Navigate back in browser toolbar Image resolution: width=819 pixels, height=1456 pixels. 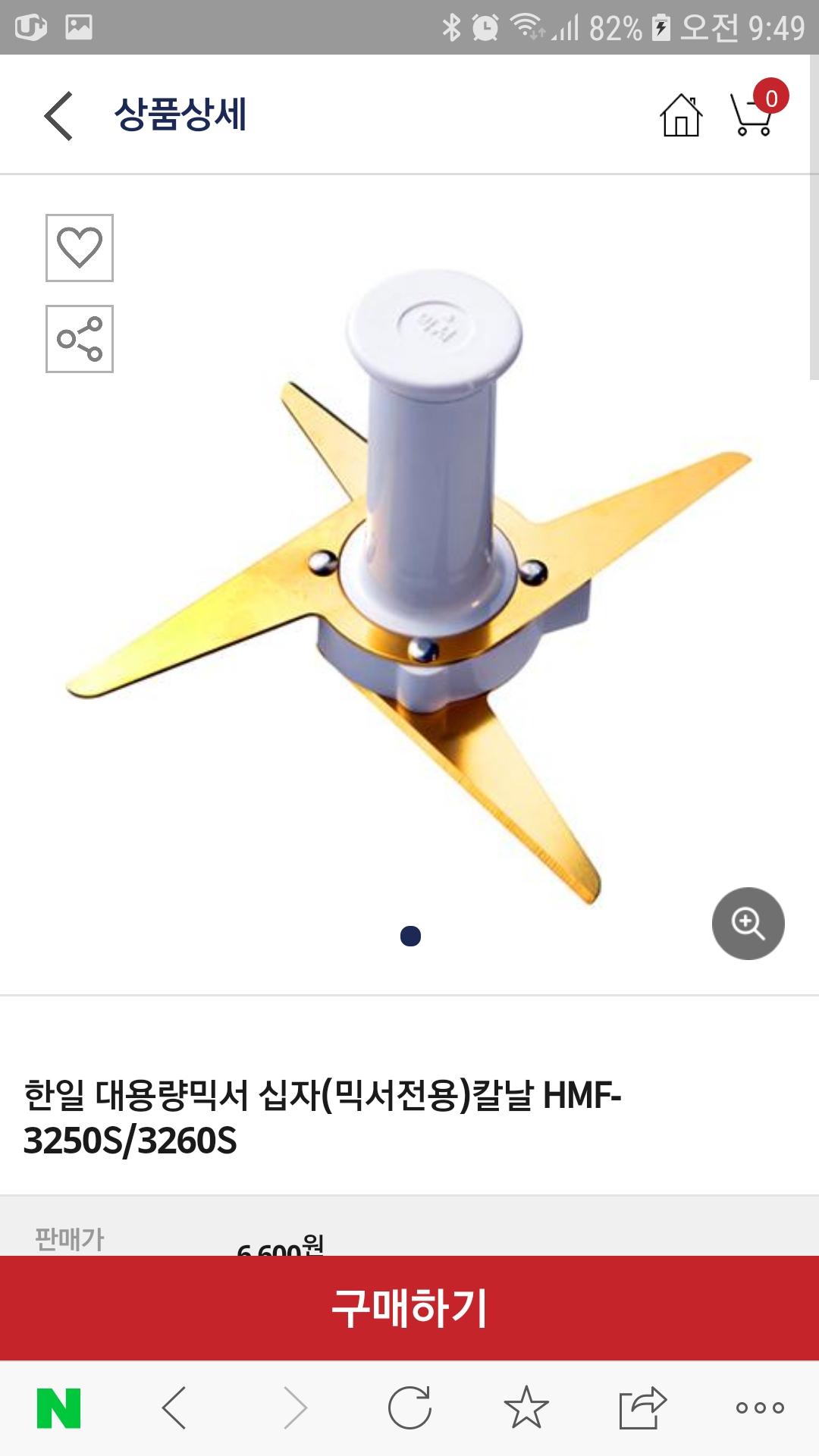pos(174,1408)
